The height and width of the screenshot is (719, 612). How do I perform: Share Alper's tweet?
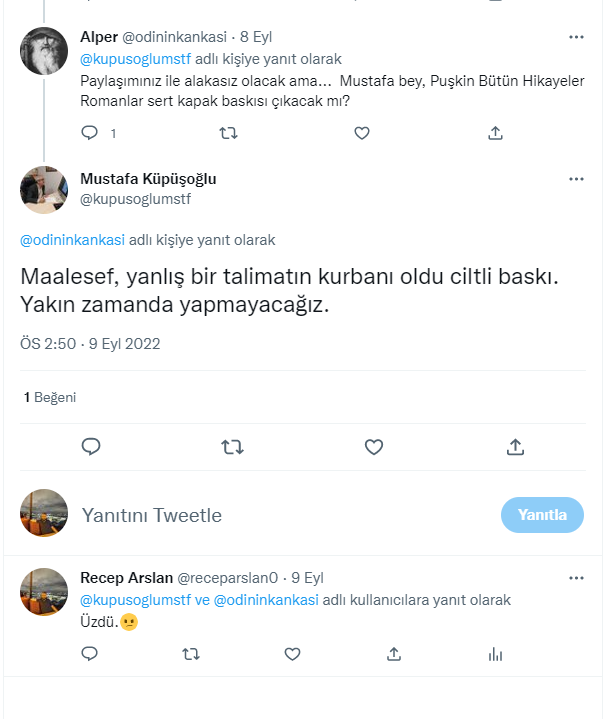click(495, 132)
